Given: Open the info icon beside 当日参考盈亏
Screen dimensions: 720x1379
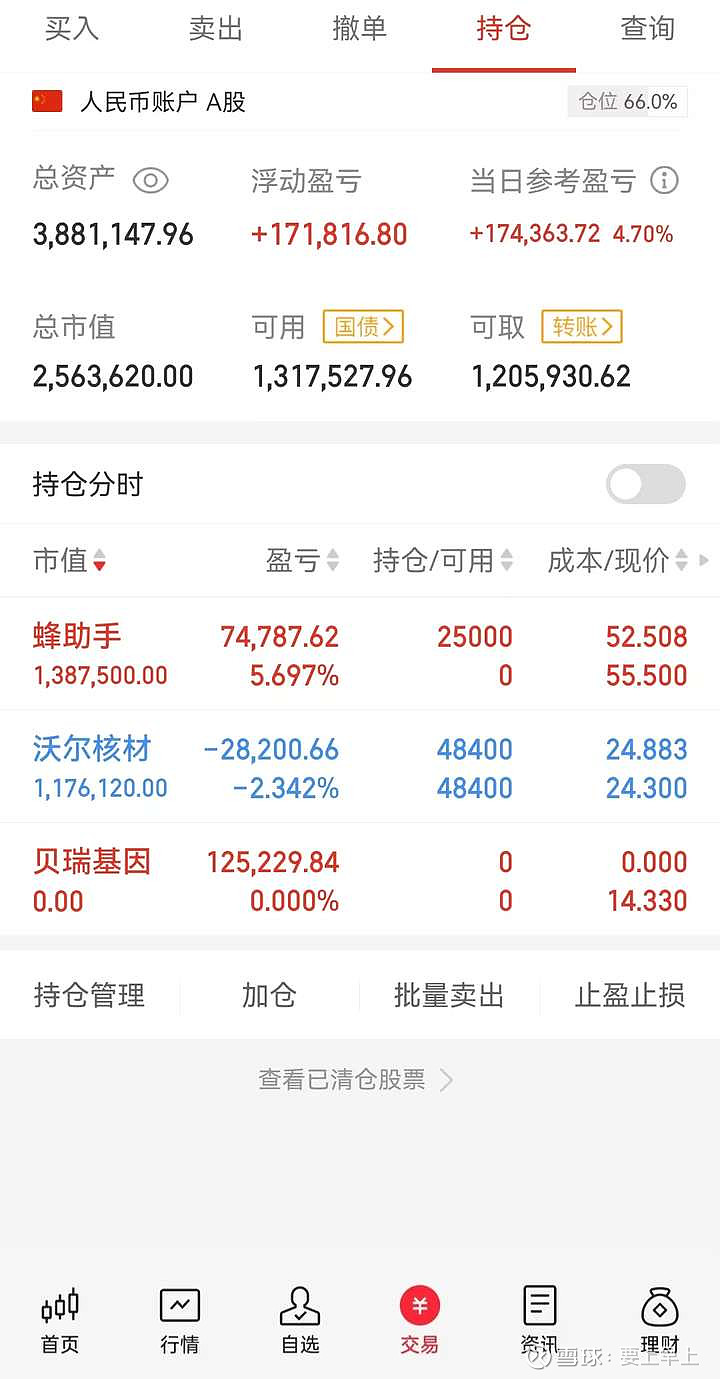Looking at the screenshot, I should (664, 181).
